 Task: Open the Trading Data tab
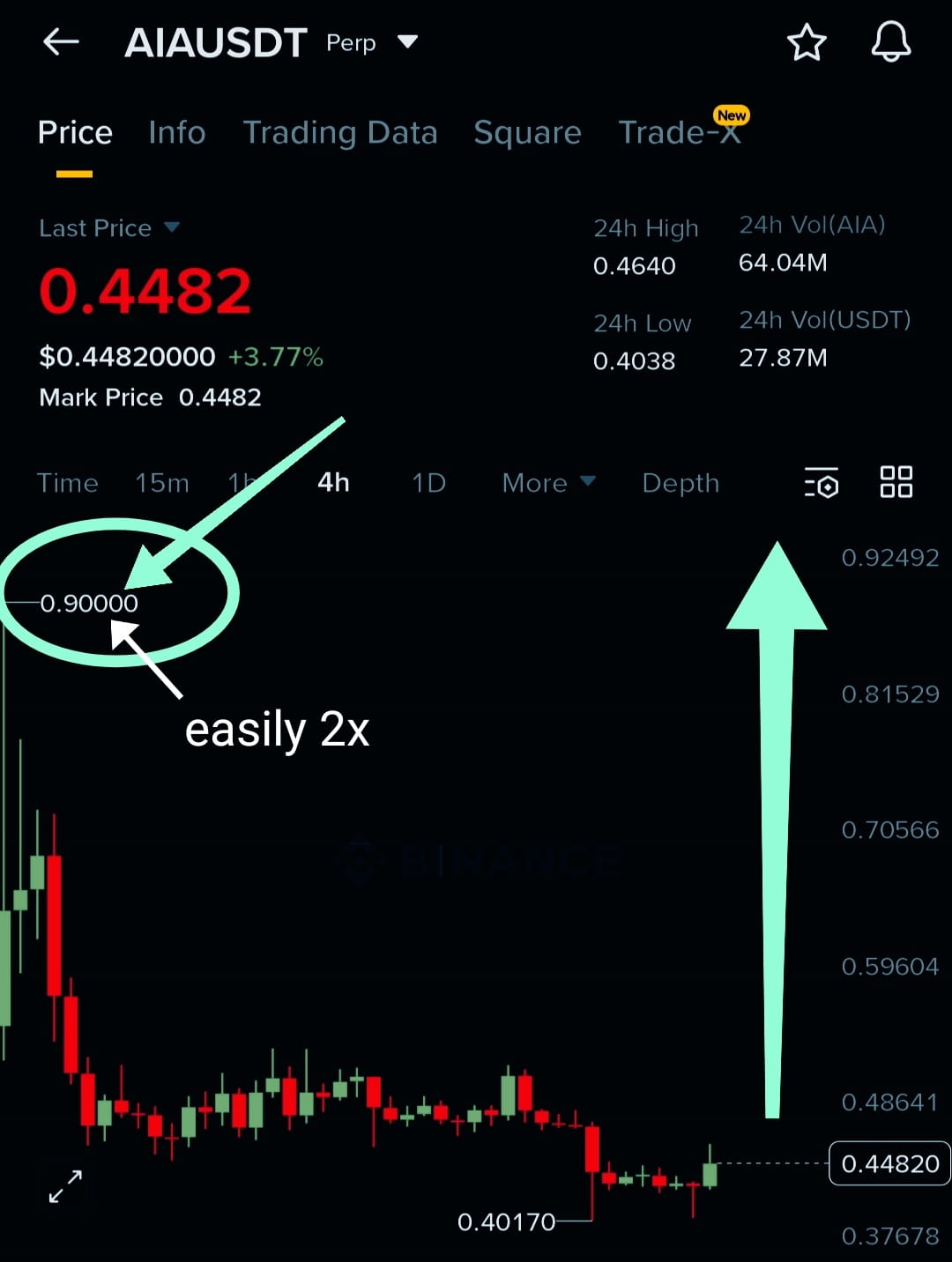pos(339,132)
